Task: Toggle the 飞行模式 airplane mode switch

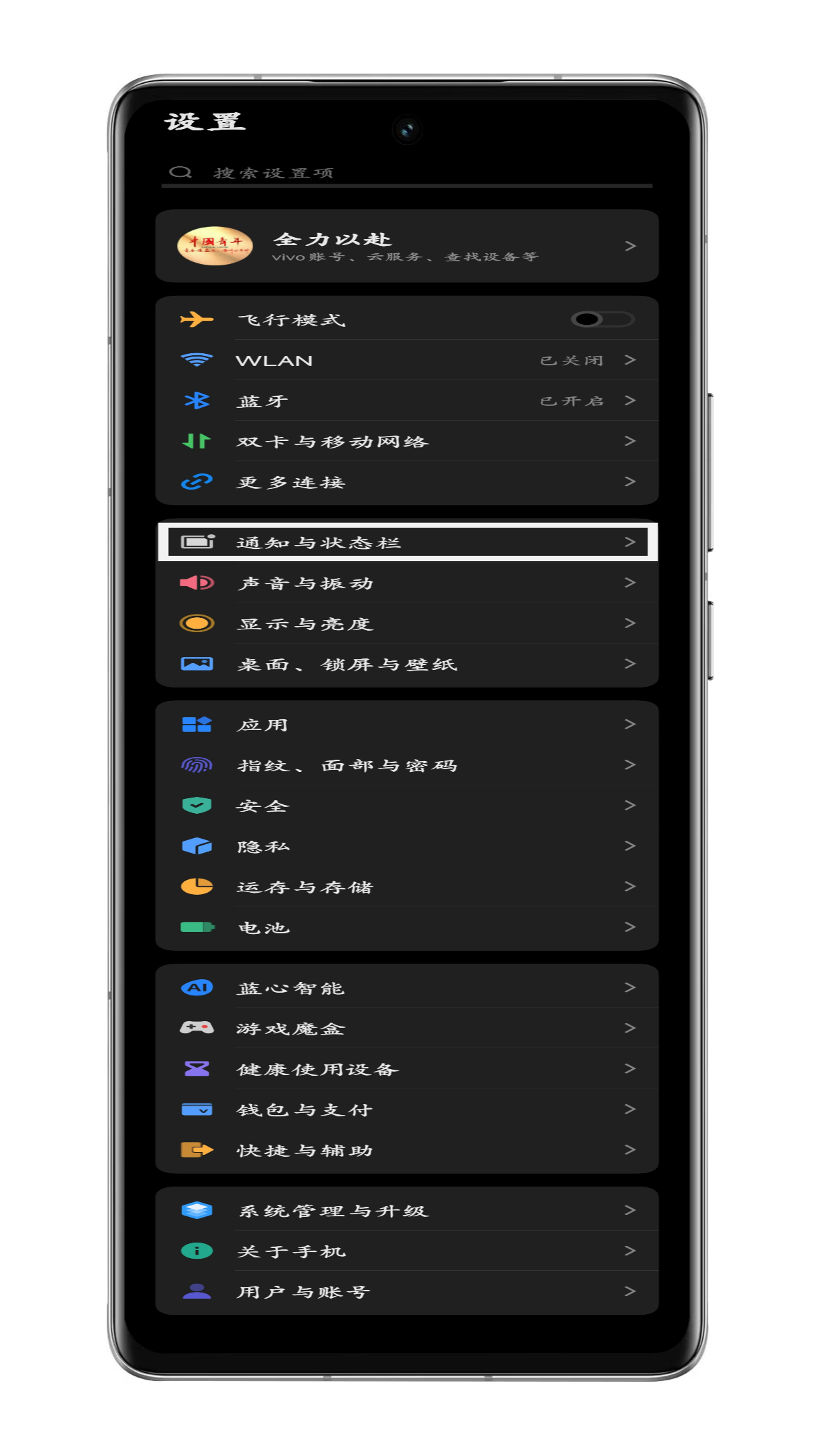Action: coord(602,319)
